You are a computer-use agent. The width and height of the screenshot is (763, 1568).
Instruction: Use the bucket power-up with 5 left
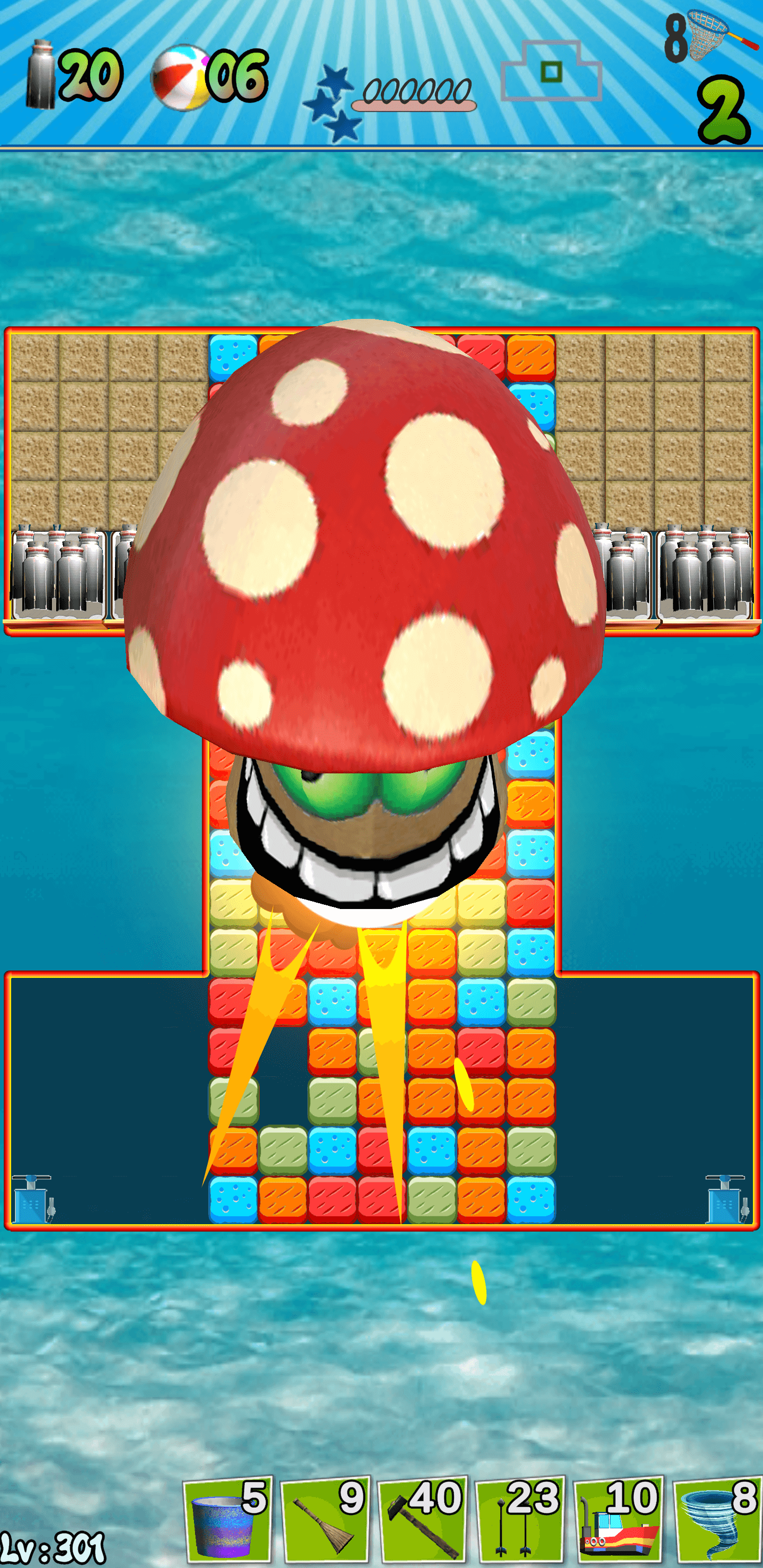point(227,1519)
